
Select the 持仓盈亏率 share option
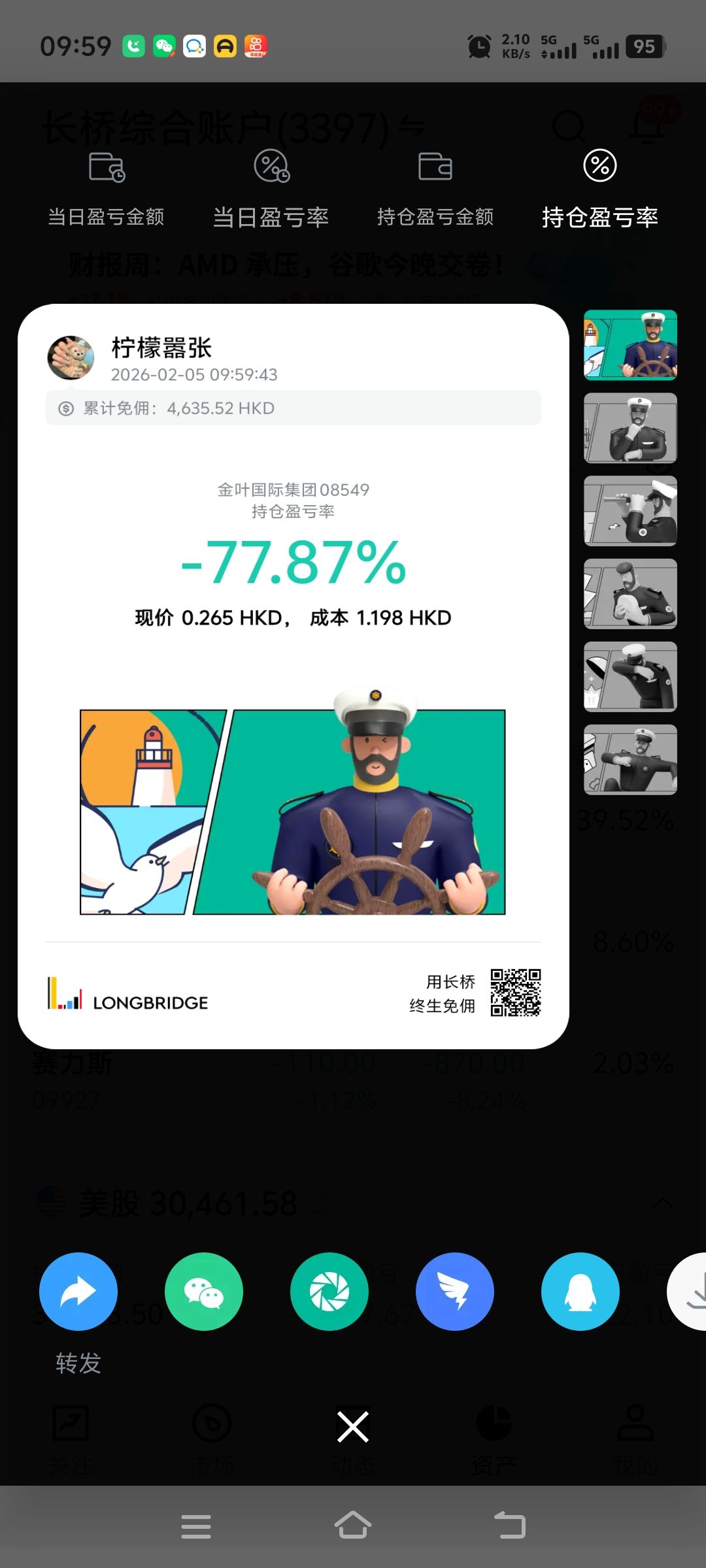599,189
